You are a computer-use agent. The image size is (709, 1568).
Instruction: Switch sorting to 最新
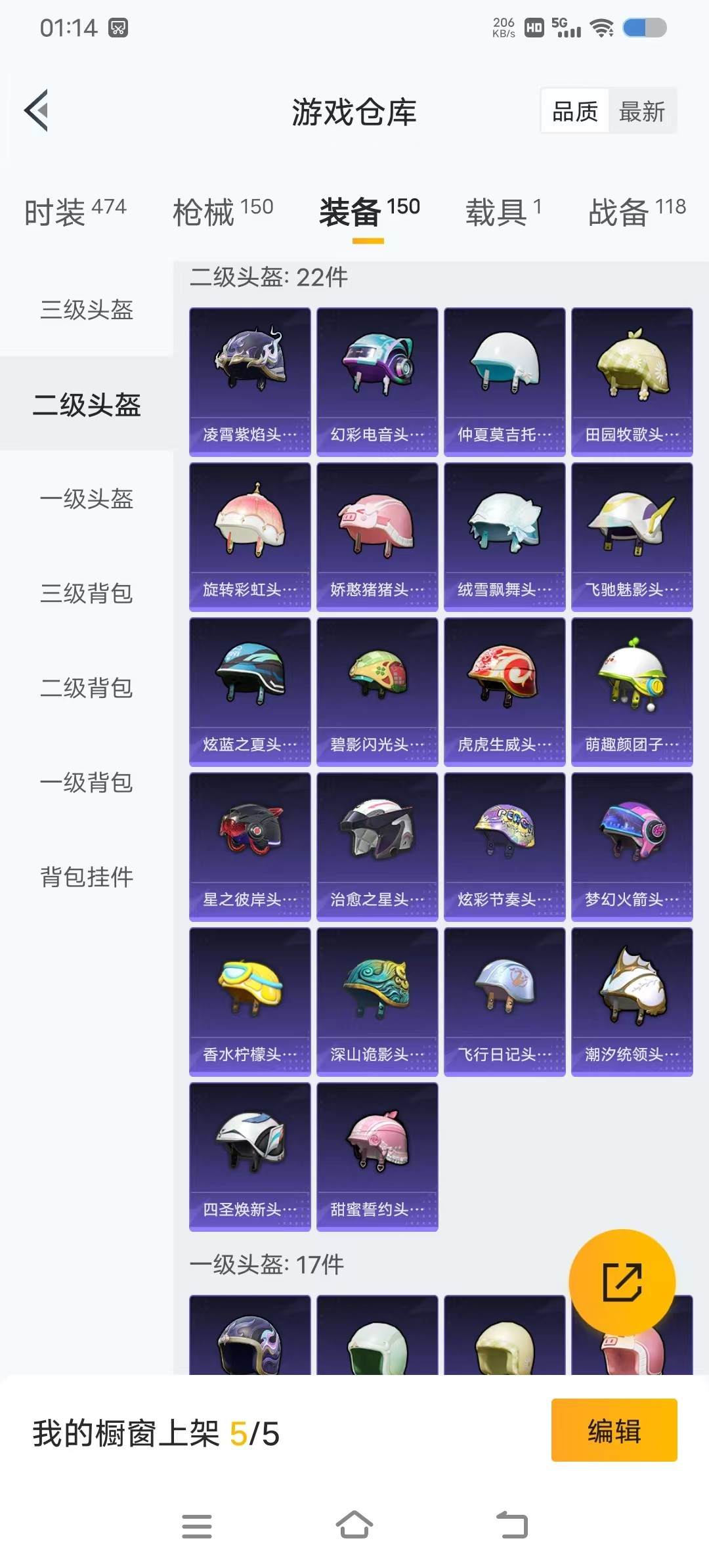click(641, 111)
